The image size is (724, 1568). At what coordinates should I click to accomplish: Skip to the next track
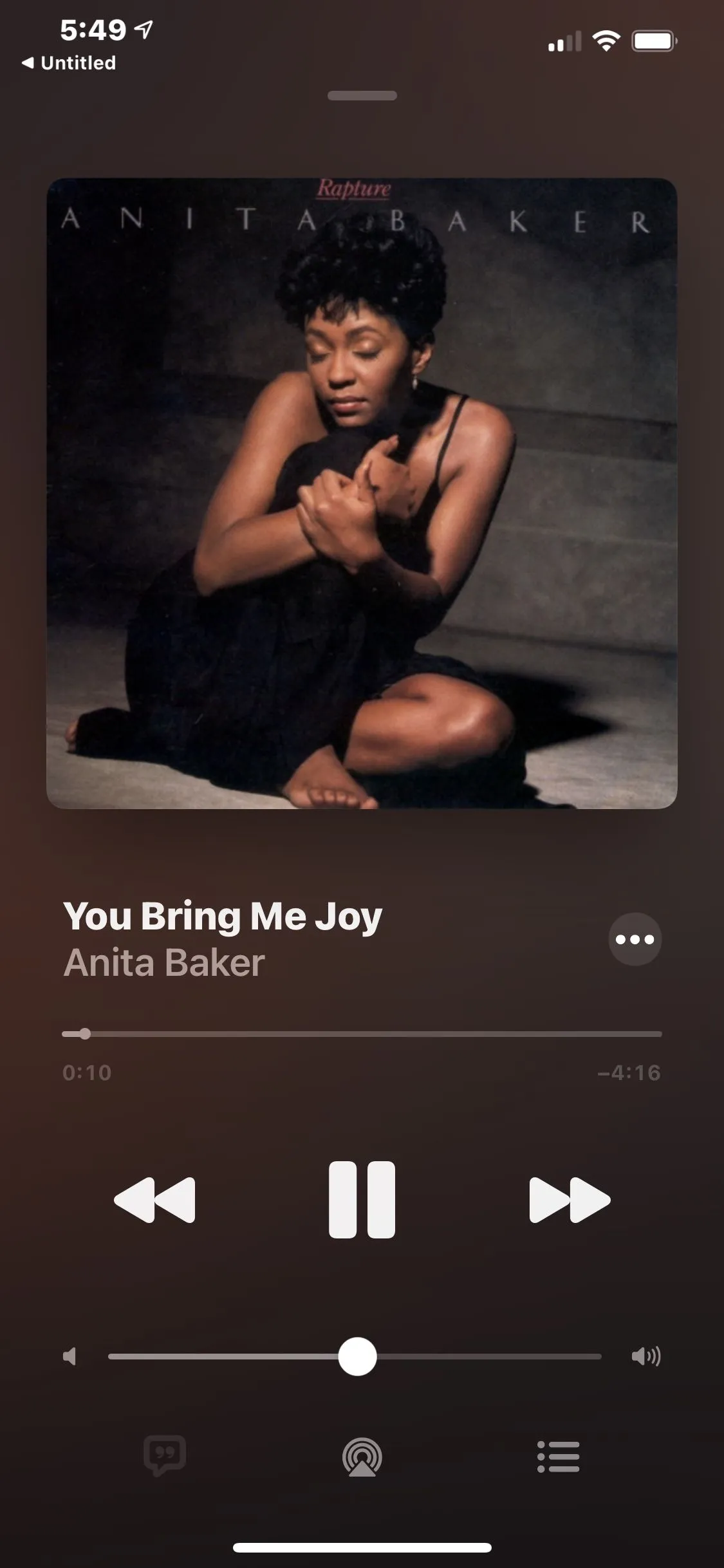coord(569,1200)
